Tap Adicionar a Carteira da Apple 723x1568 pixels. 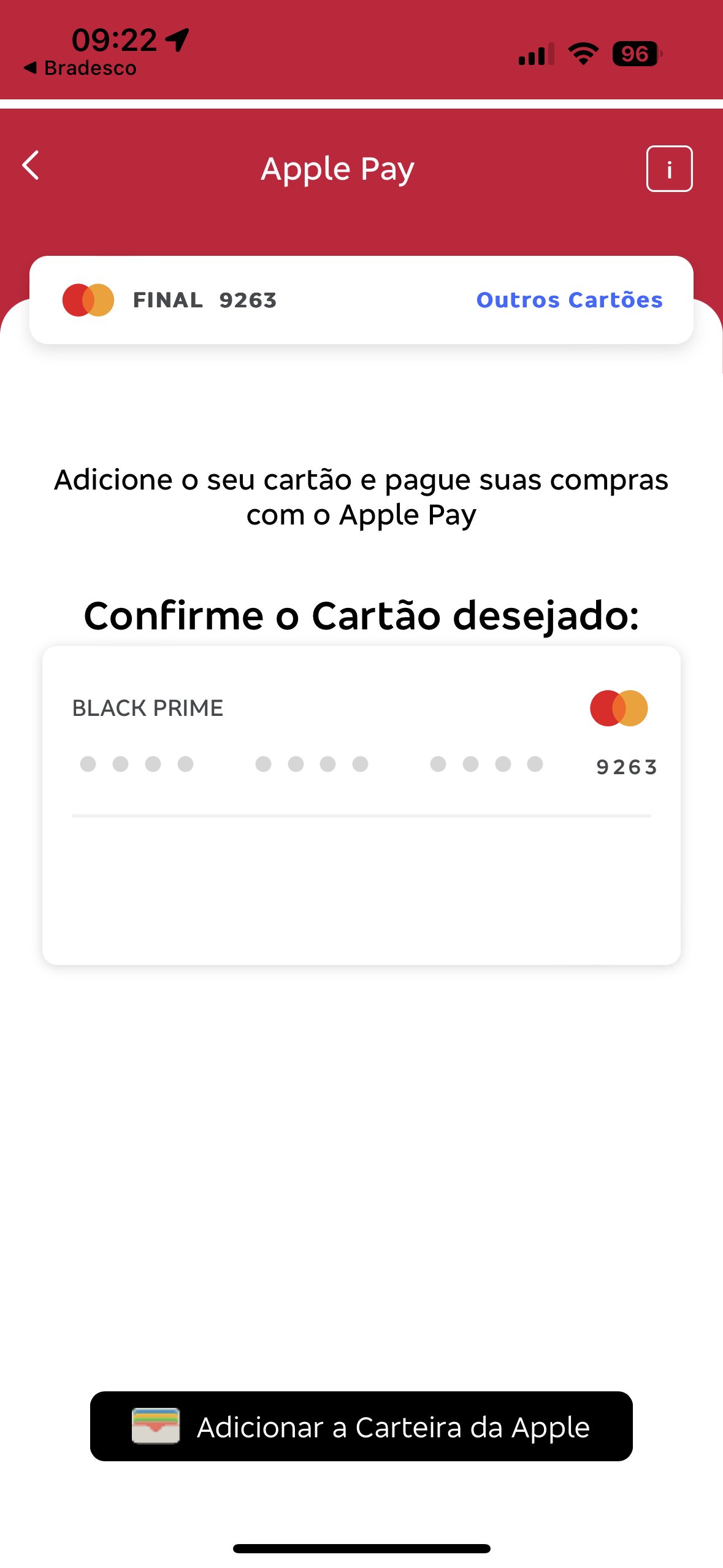pos(361,1426)
